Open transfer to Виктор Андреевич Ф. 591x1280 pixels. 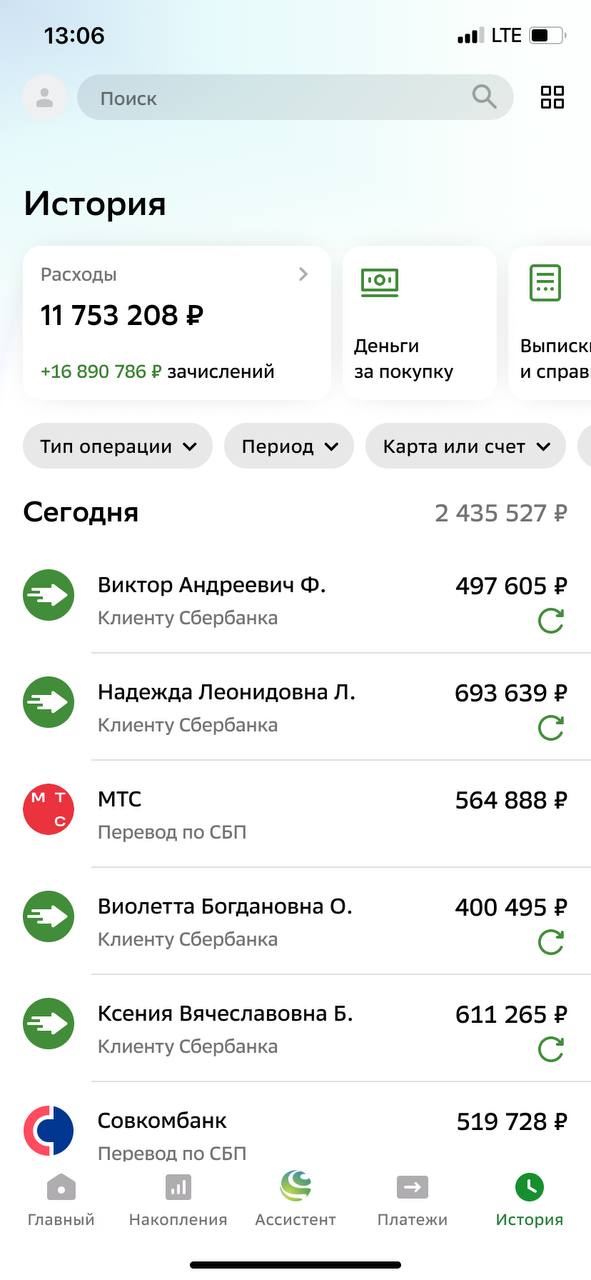pyautogui.click(x=295, y=600)
